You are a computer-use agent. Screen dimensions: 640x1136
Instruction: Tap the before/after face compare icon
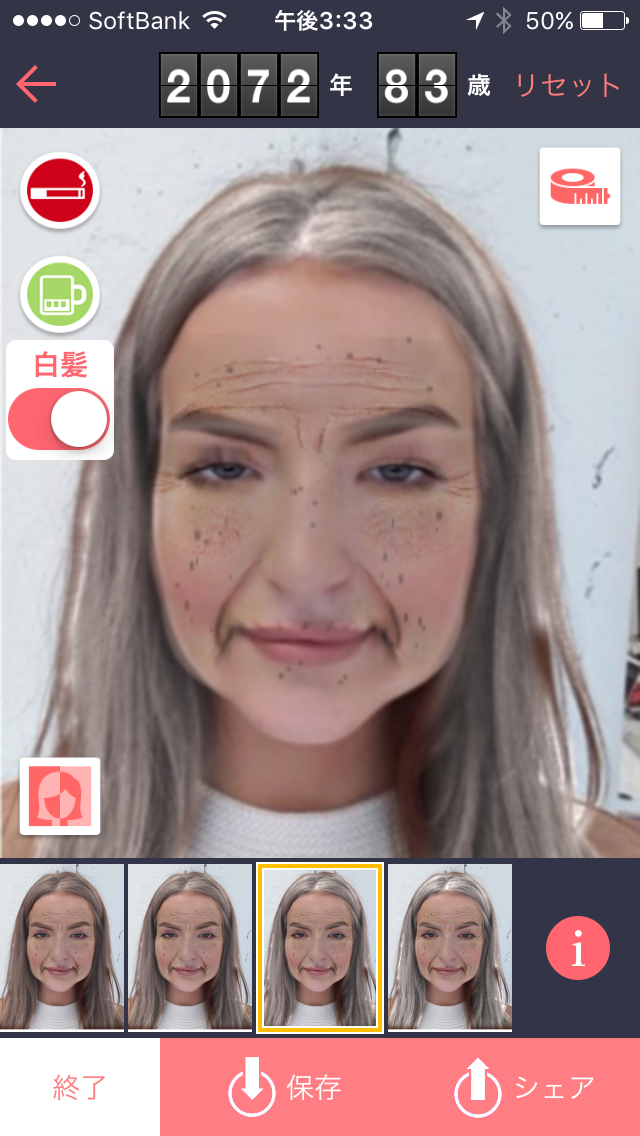(x=59, y=796)
